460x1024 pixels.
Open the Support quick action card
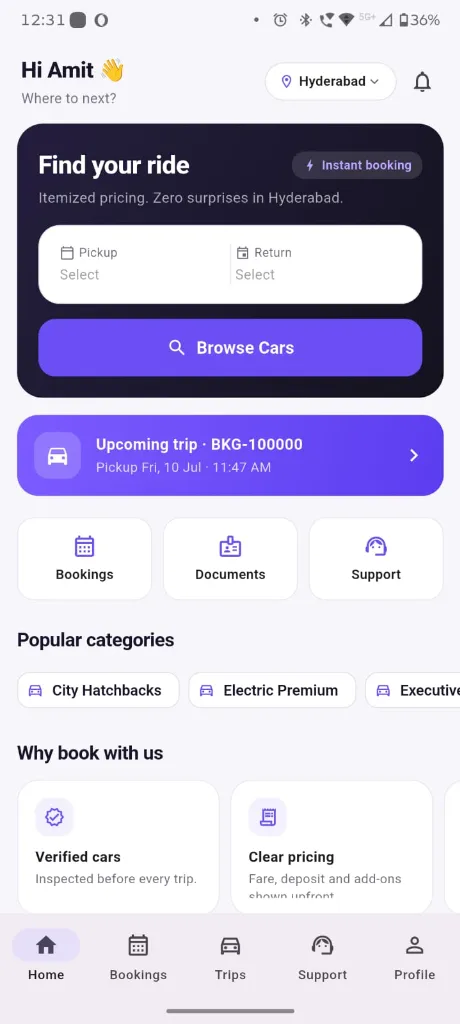(x=376, y=558)
